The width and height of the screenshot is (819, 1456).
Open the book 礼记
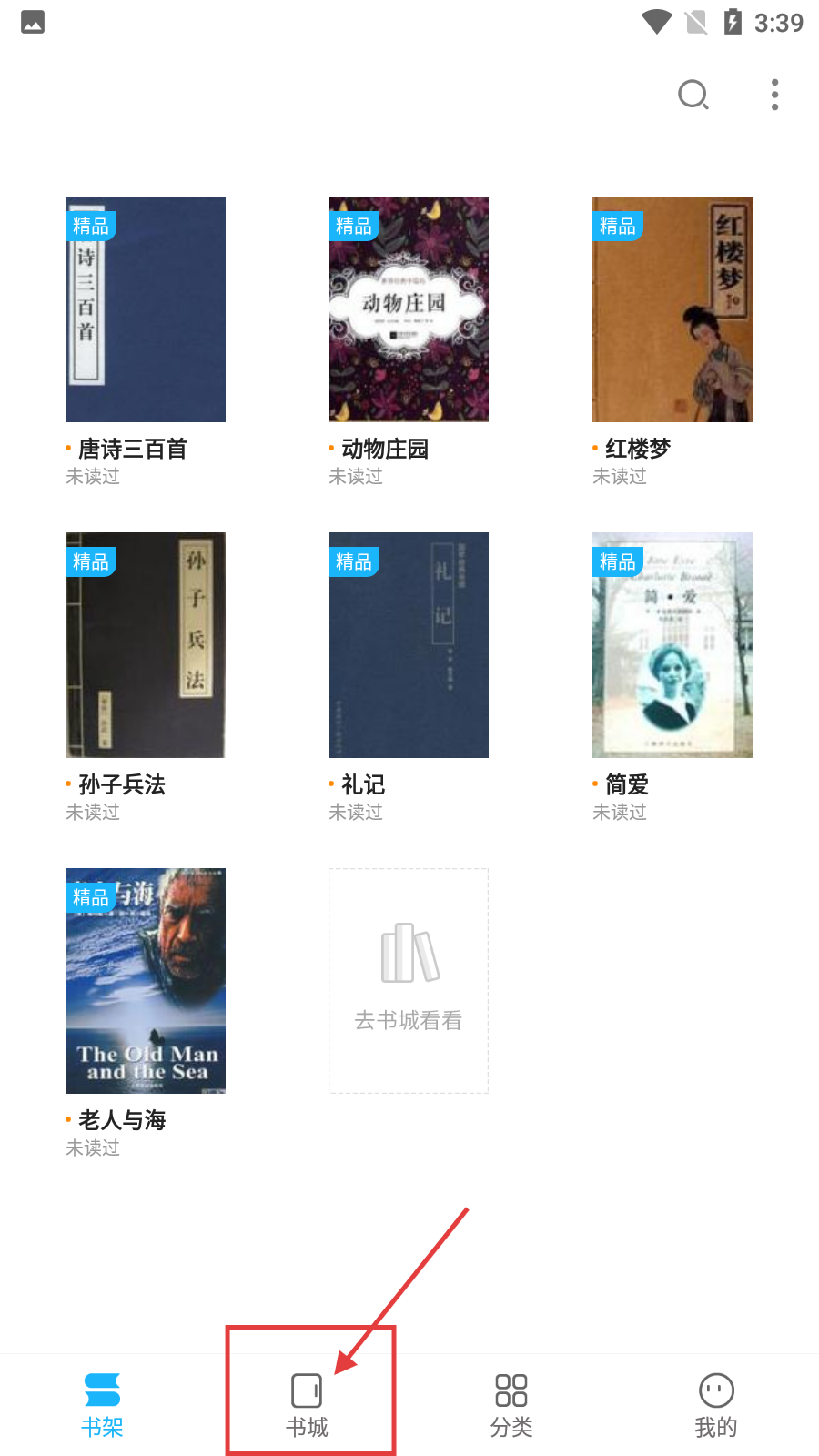click(x=409, y=645)
